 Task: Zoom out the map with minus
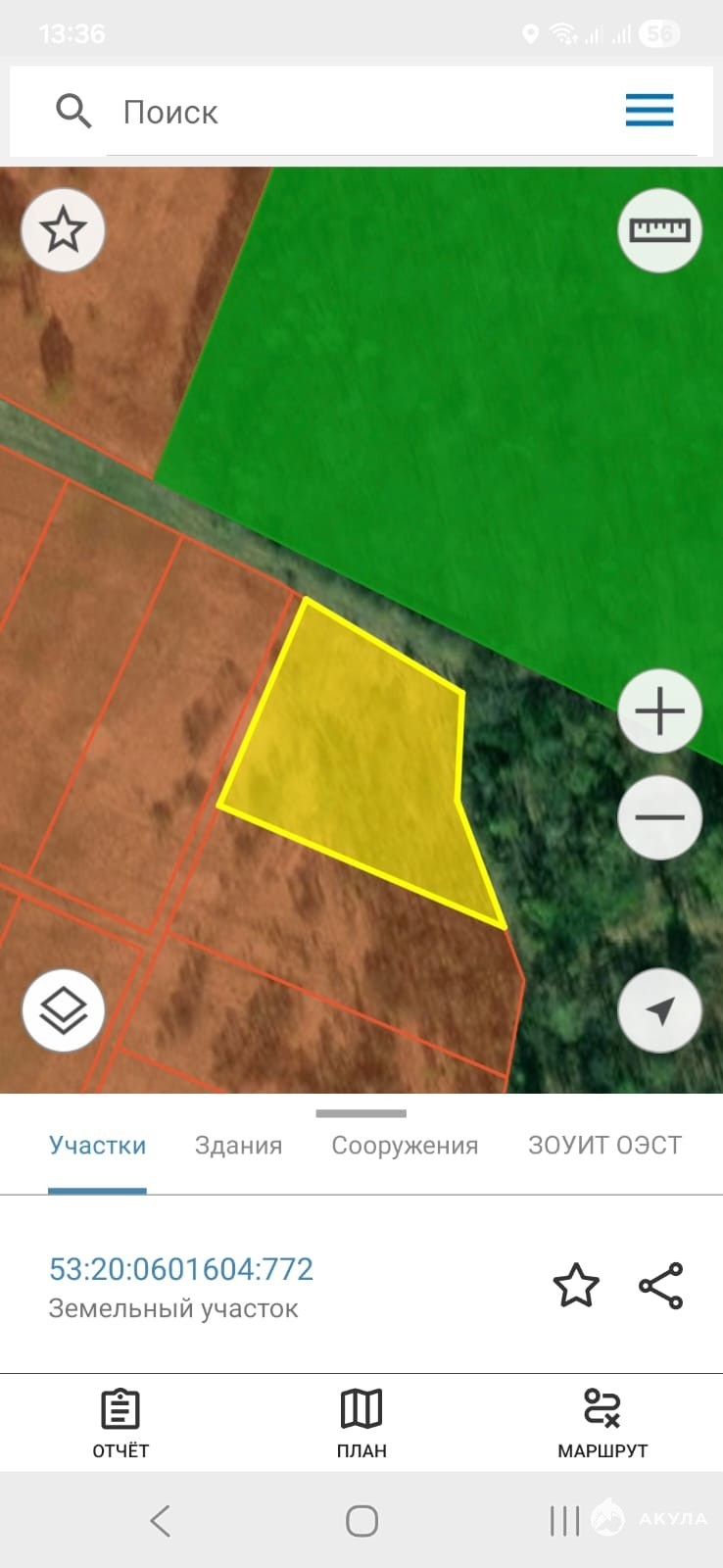[x=659, y=817]
